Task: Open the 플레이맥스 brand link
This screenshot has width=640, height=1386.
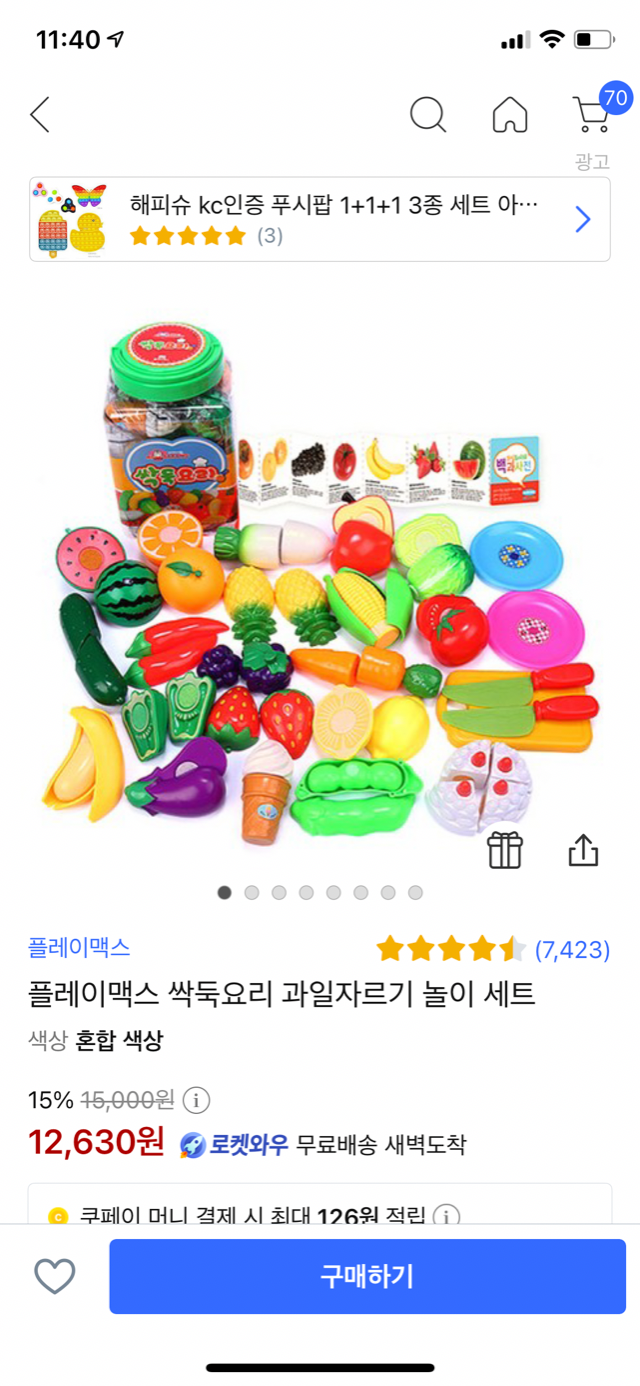Action: pos(79,947)
